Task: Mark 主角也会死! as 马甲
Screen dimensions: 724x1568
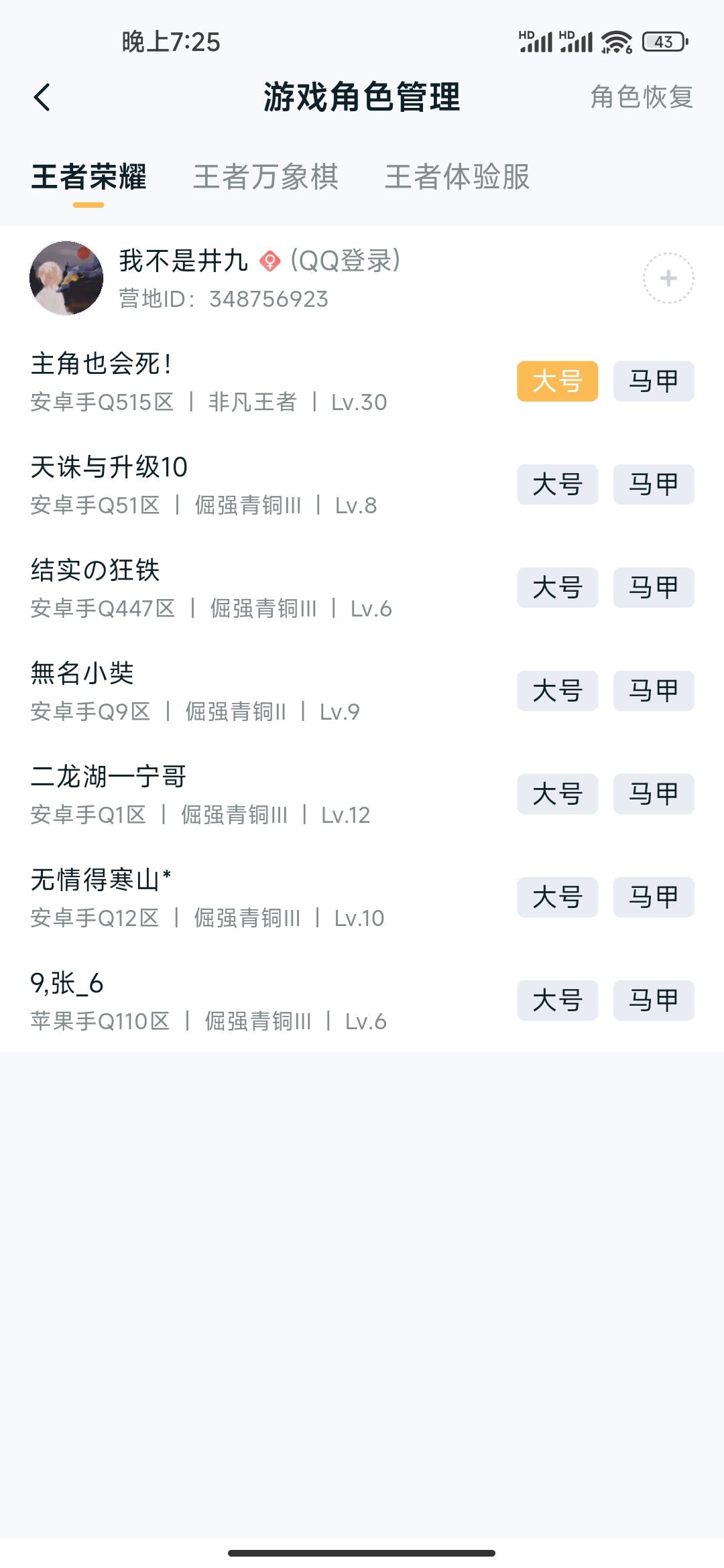Action: (x=654, y=382)
